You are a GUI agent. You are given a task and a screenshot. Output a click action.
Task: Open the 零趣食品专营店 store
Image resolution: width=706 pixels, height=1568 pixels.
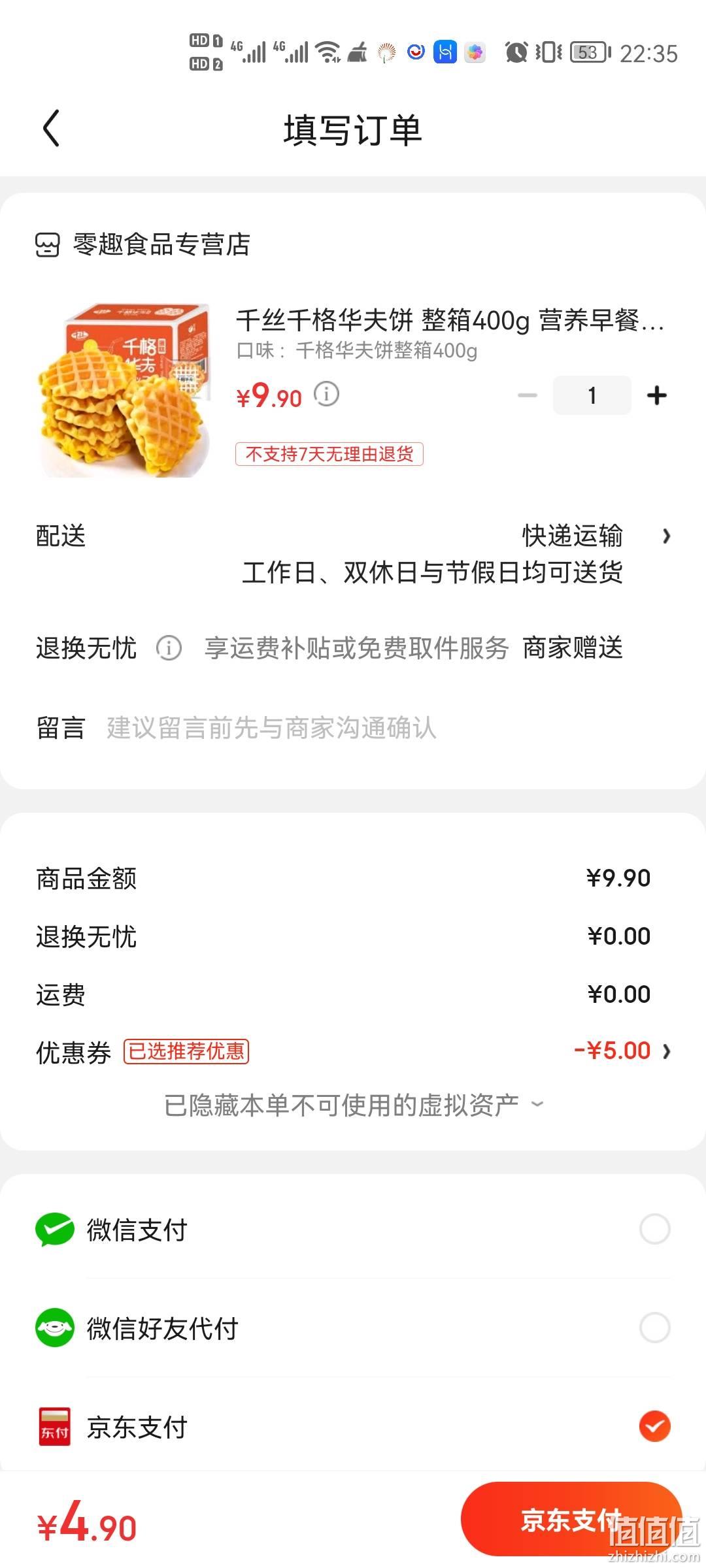tap(143, 244)
